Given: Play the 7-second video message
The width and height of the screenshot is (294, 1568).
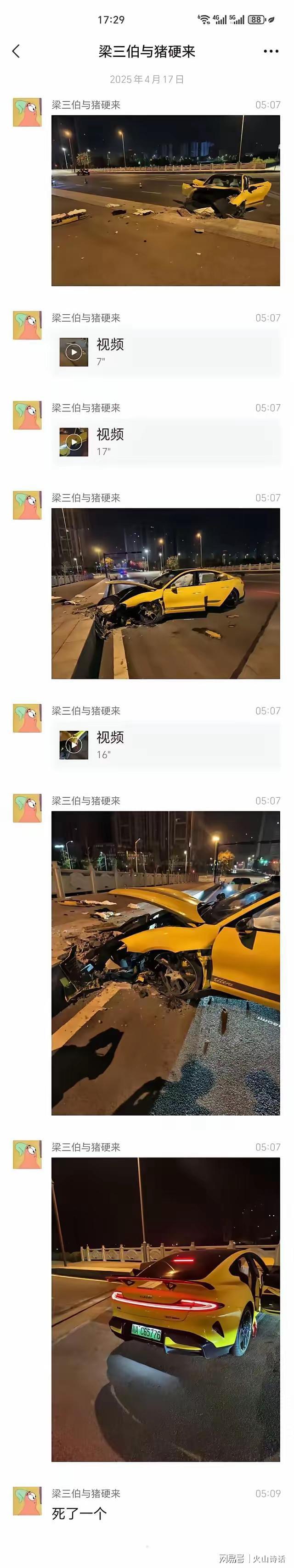Looking at the screenshot, I should pyautogui.click(x=74, y=352).
